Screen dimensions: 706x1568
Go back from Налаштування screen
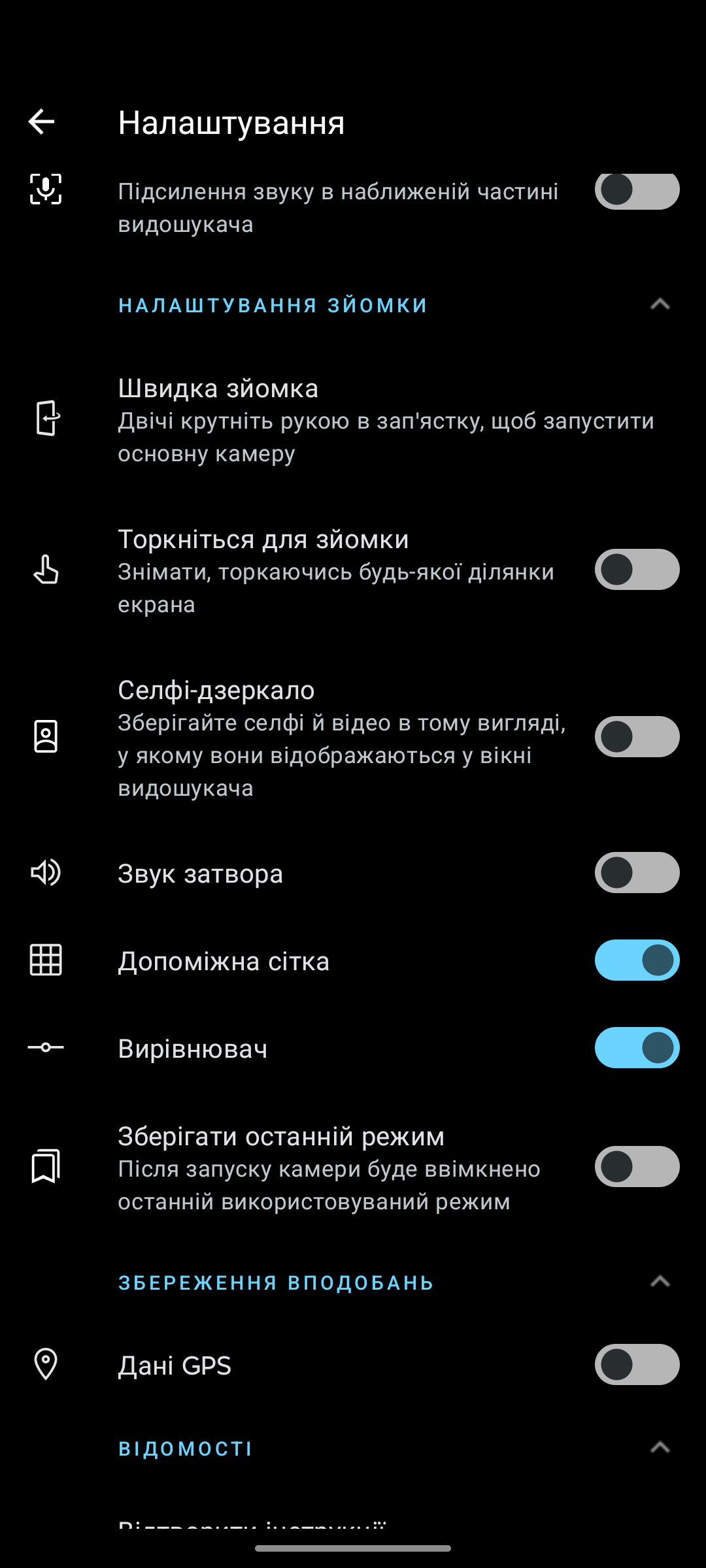click(42, 122)
